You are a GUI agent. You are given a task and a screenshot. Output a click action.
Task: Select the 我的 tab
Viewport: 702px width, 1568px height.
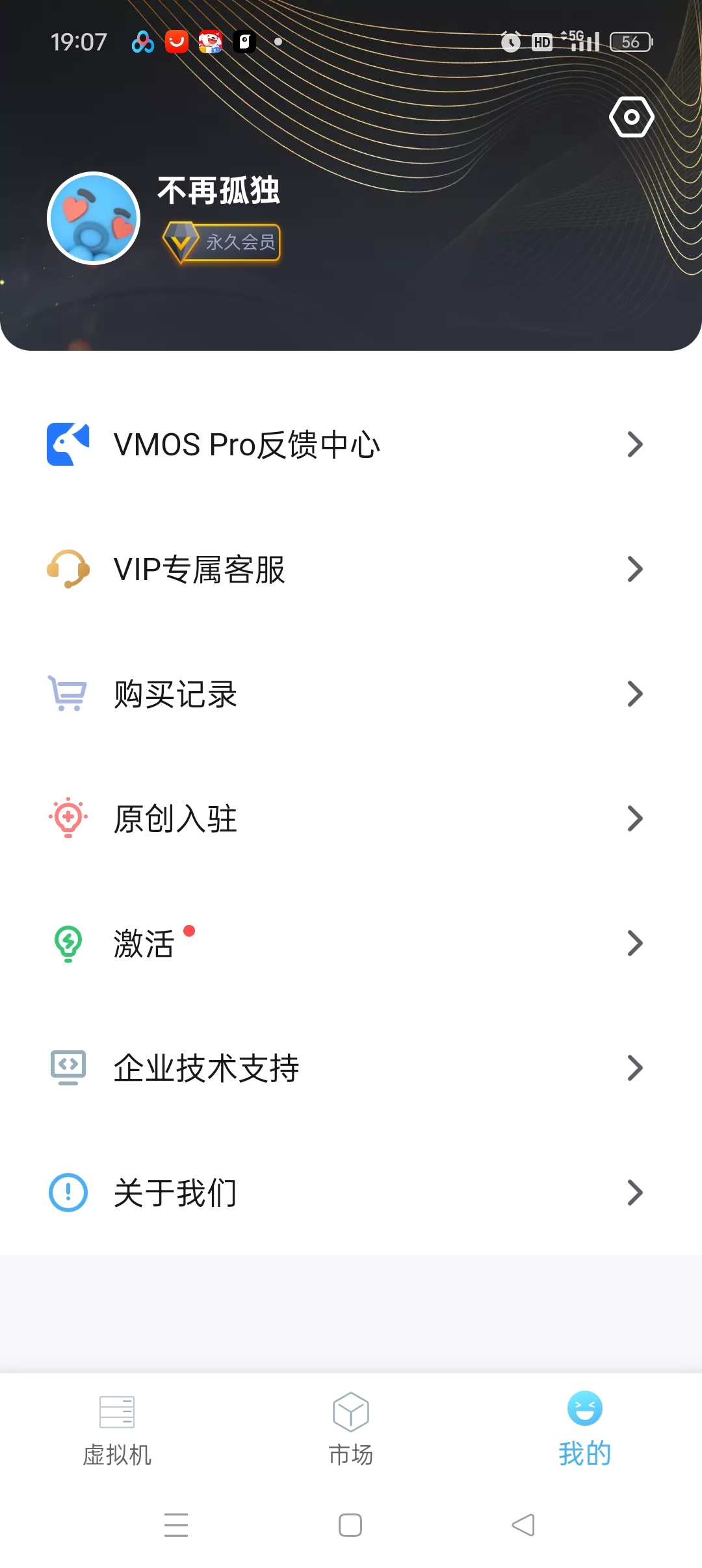tap(584, 1429)
